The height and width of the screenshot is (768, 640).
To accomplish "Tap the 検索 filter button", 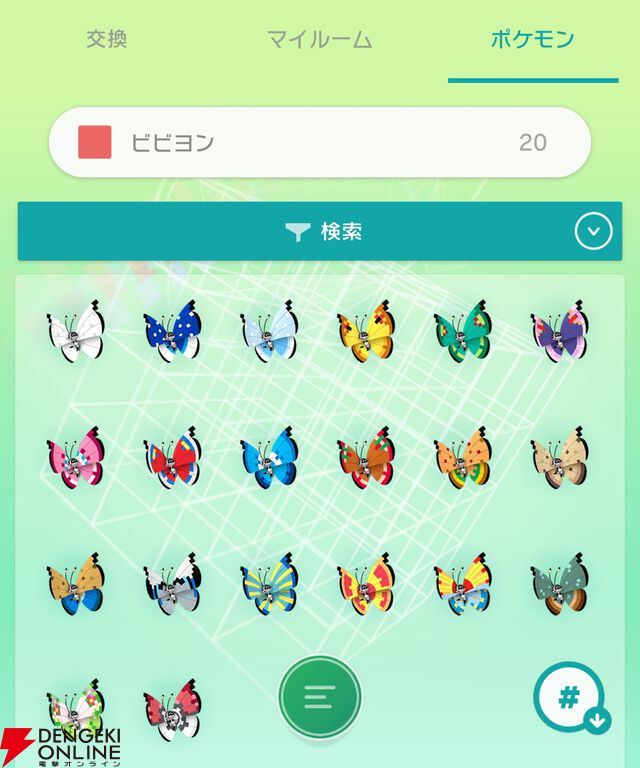I will 320,232.
